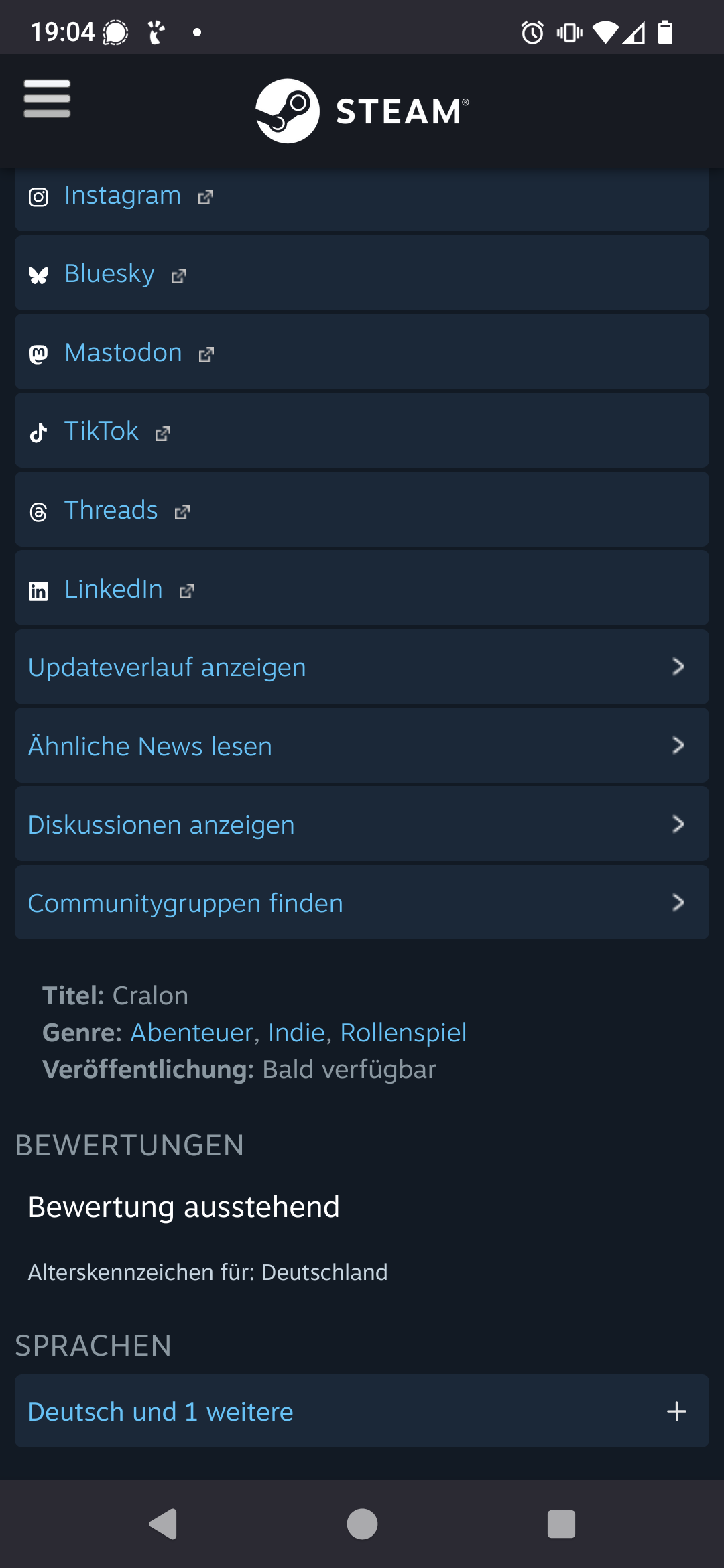Open Communitygruppen finden
This screenshot has height=1568, width=724.
pyautogui.click(x=362, y=903)
